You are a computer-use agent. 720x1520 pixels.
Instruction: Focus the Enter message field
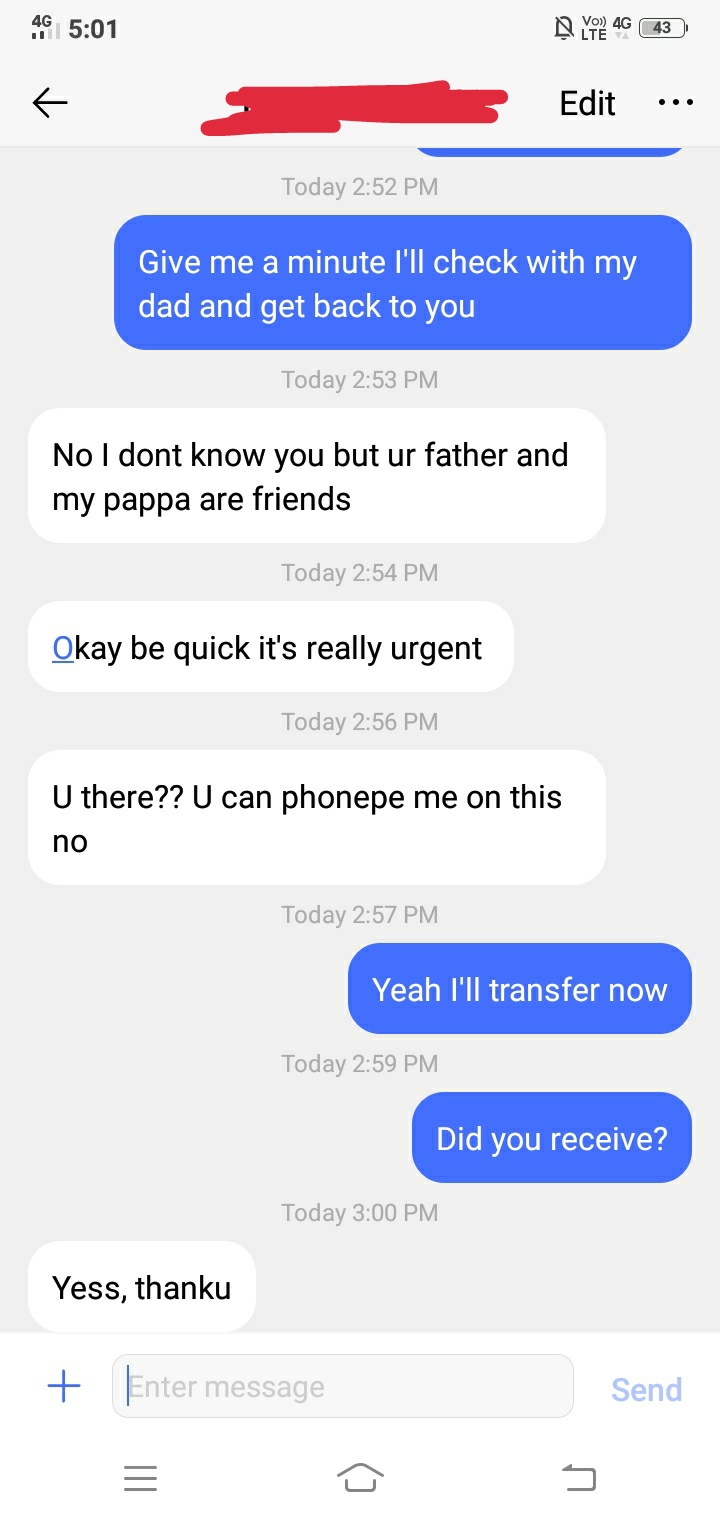(x=342, y=1386)
